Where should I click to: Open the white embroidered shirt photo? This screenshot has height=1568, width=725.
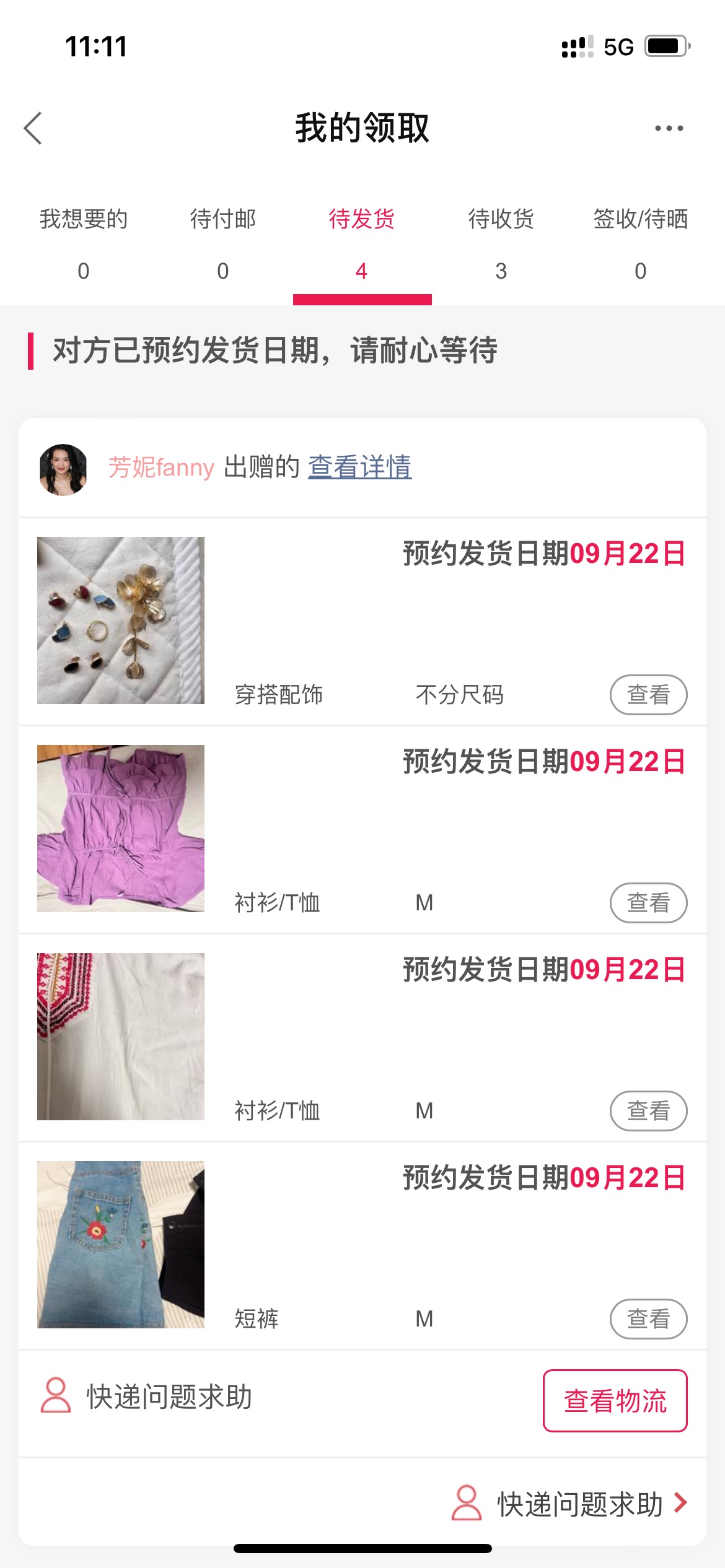coord(121,1037)
